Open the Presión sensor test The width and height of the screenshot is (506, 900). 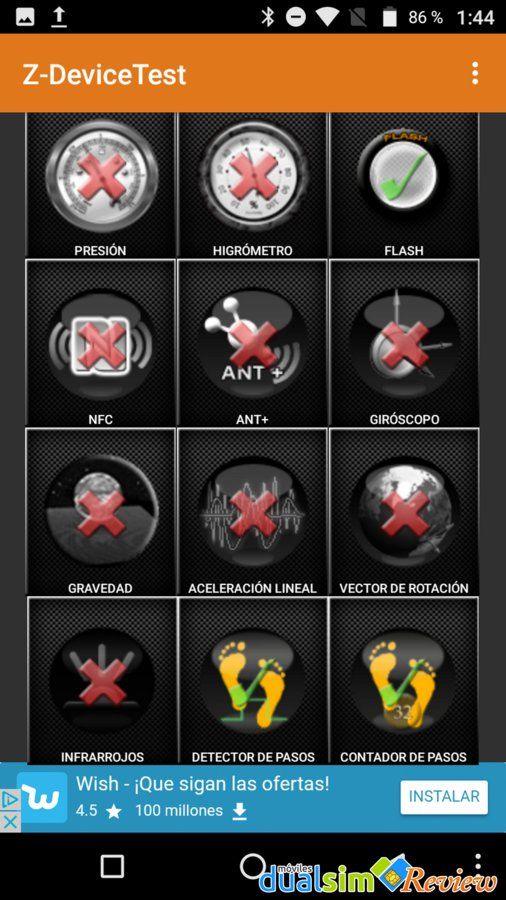point(100,185)
